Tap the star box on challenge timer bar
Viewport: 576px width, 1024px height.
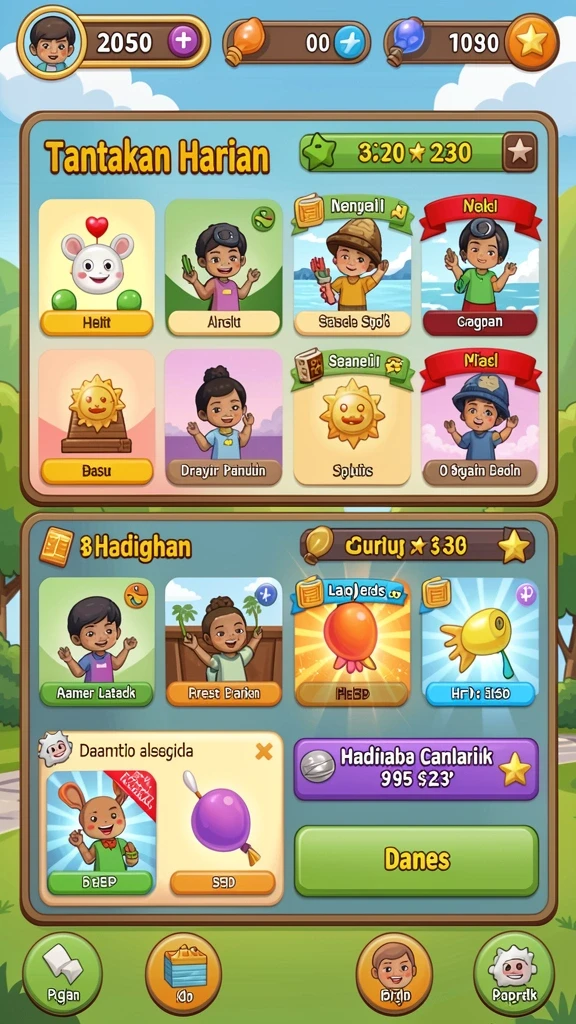coord(520,152)
